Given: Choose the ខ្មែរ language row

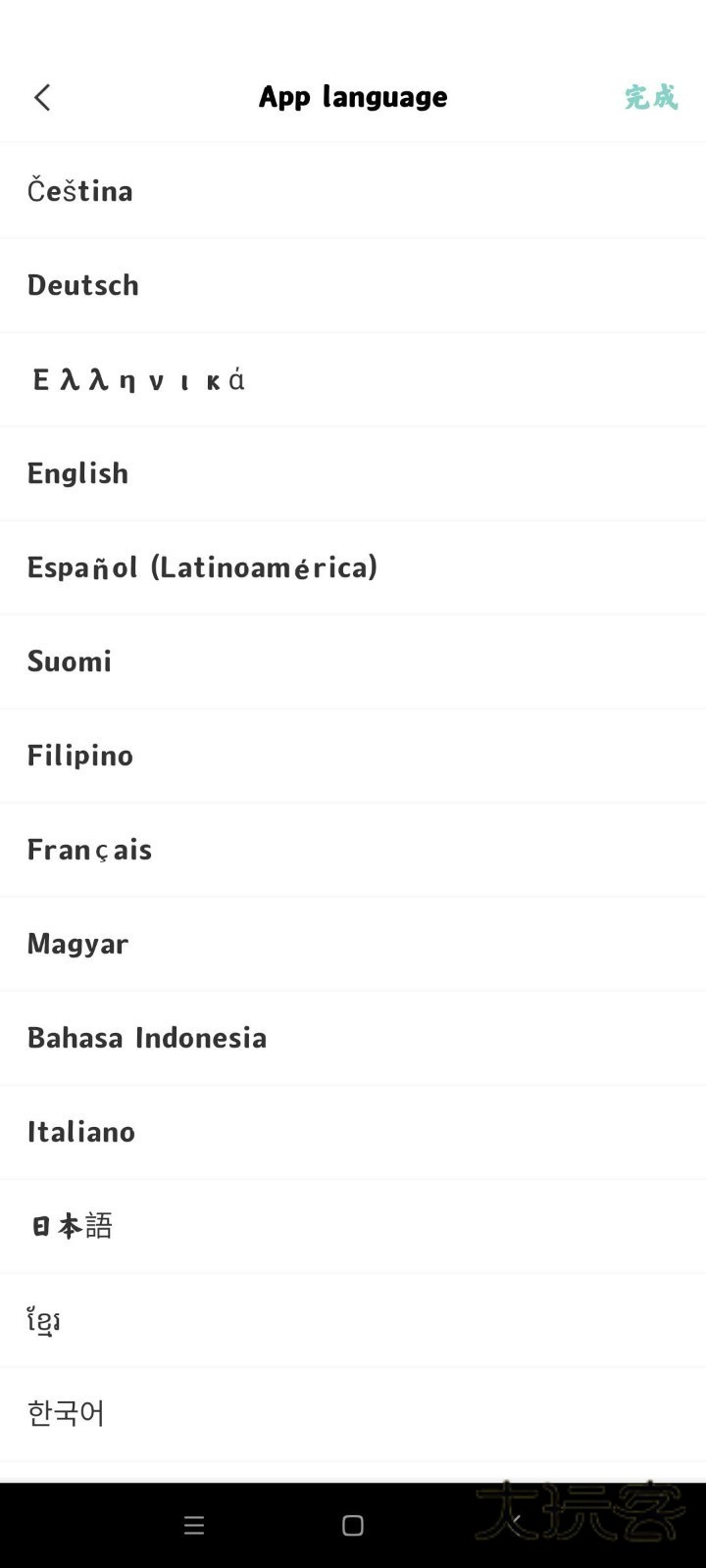Looking at the screenshot, I should pyautogui.click(x=44, y=1320).
